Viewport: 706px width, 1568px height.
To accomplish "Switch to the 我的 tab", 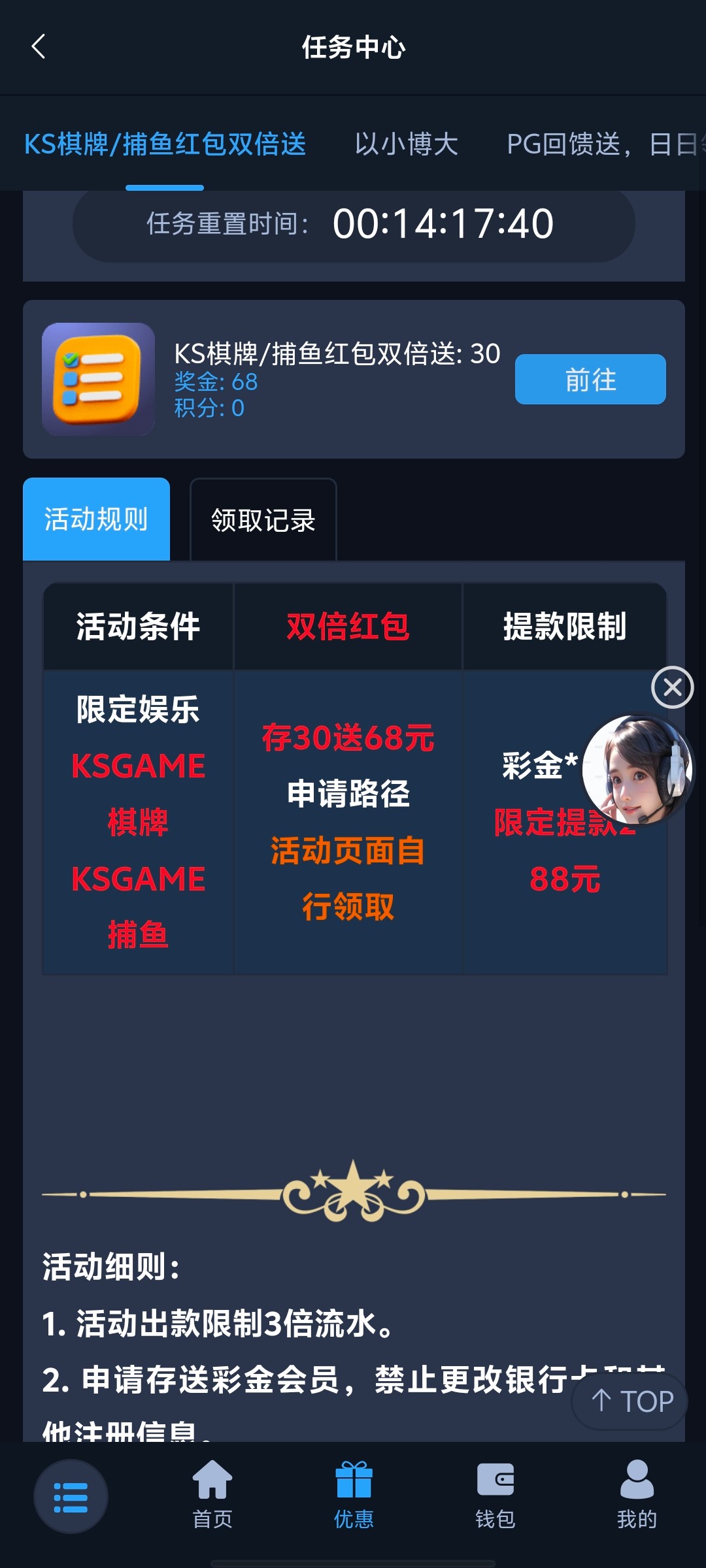I will click(x=636, y=1496).
